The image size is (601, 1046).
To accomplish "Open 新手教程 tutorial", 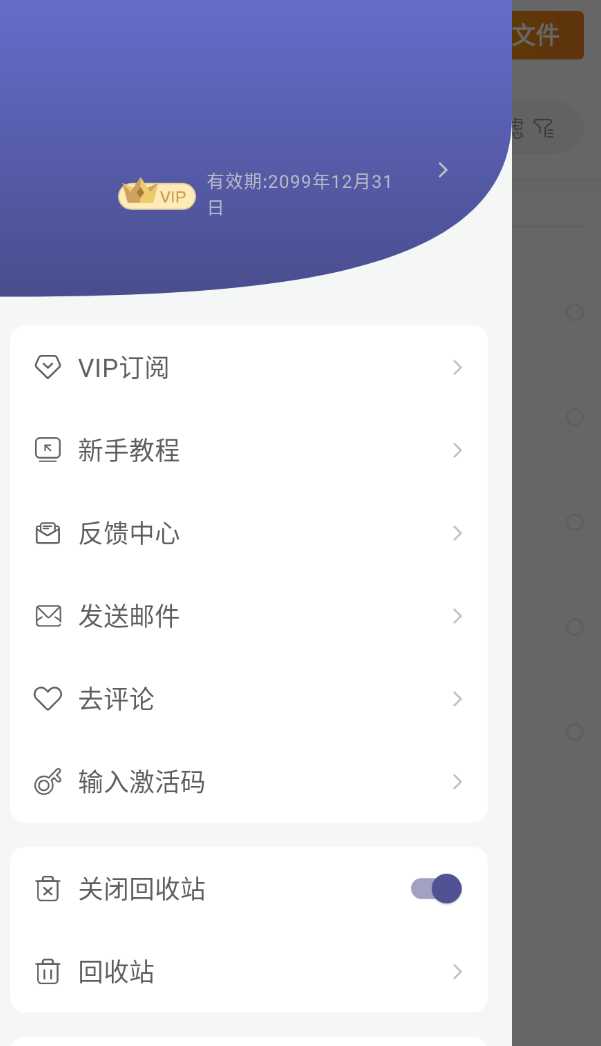I will [248, 451].
